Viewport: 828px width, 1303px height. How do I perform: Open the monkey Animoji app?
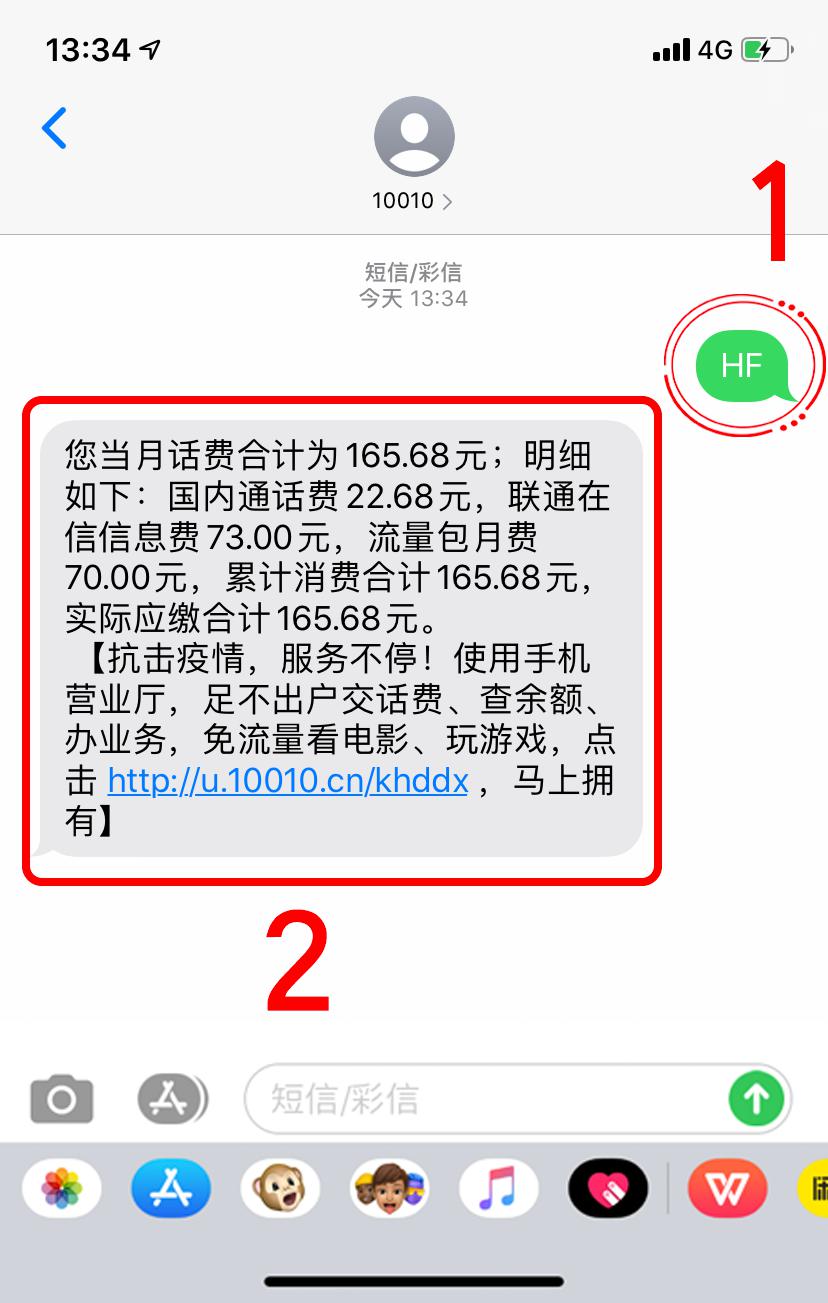pyautogui.click(x=280, y=1189)
